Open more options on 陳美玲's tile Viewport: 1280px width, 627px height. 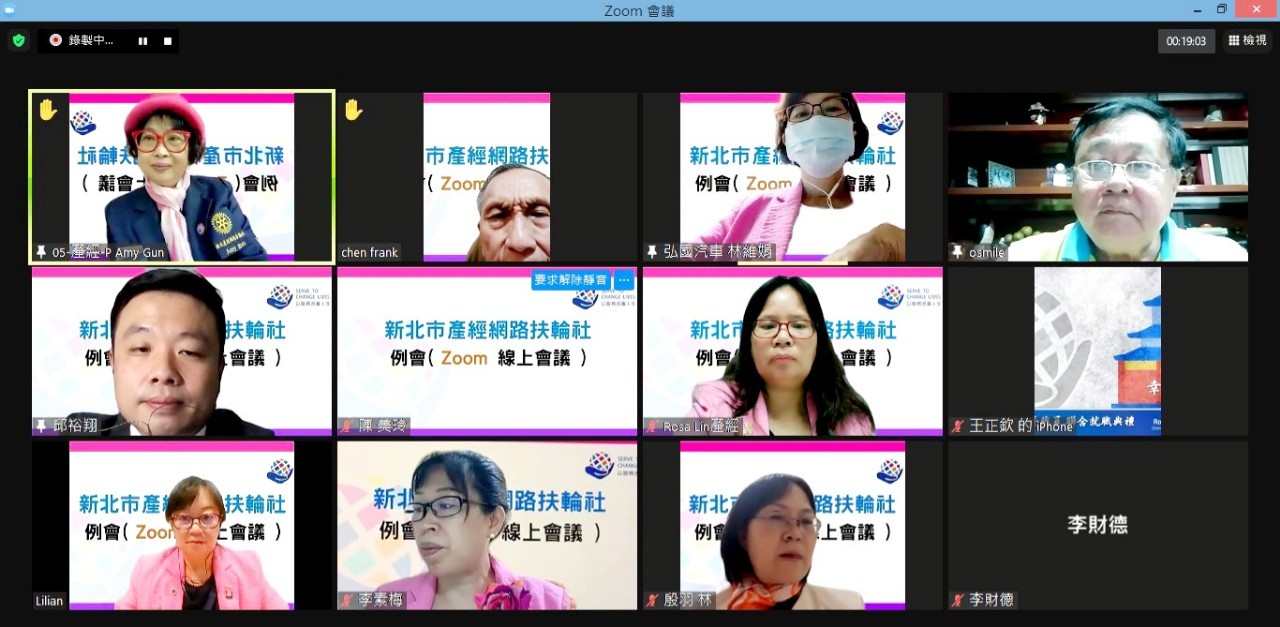pos(624,280)
